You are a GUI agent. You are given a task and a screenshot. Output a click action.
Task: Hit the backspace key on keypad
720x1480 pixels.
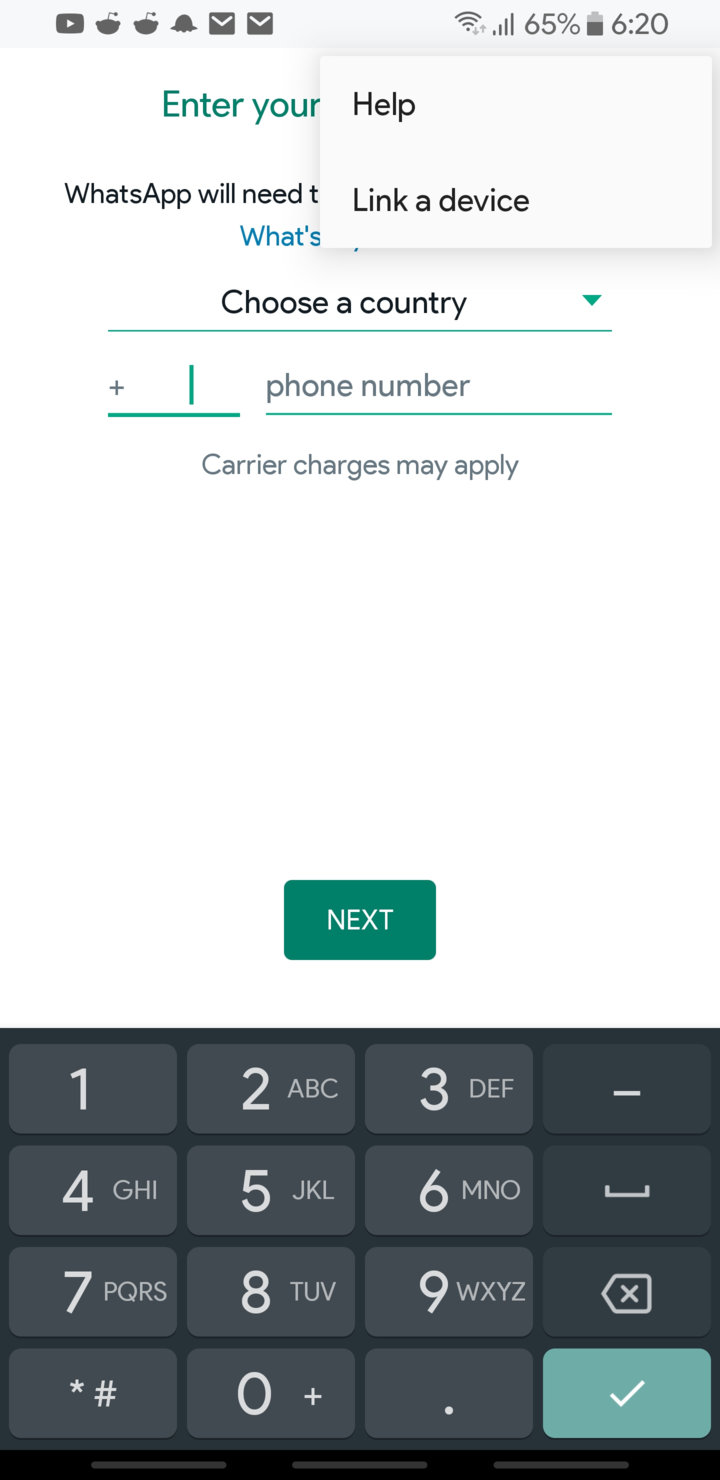coord(627,1293)
